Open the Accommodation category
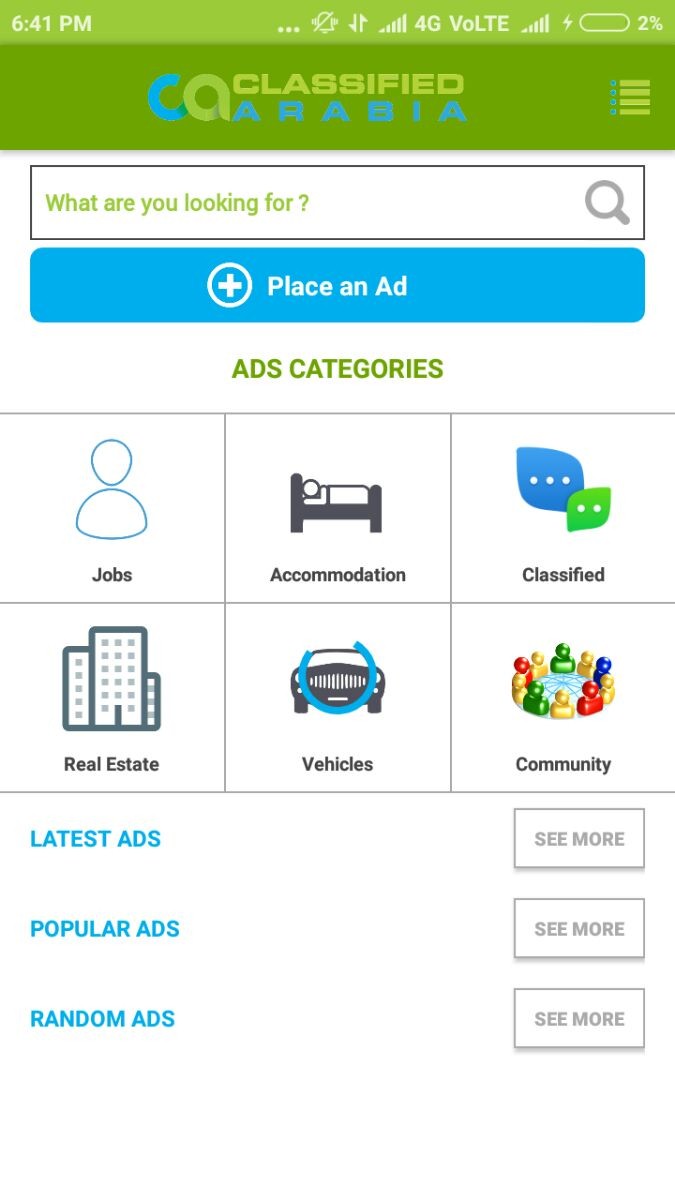Image resolution: width=675 pixels, height=1200 pixels. [x=337, y=508]
